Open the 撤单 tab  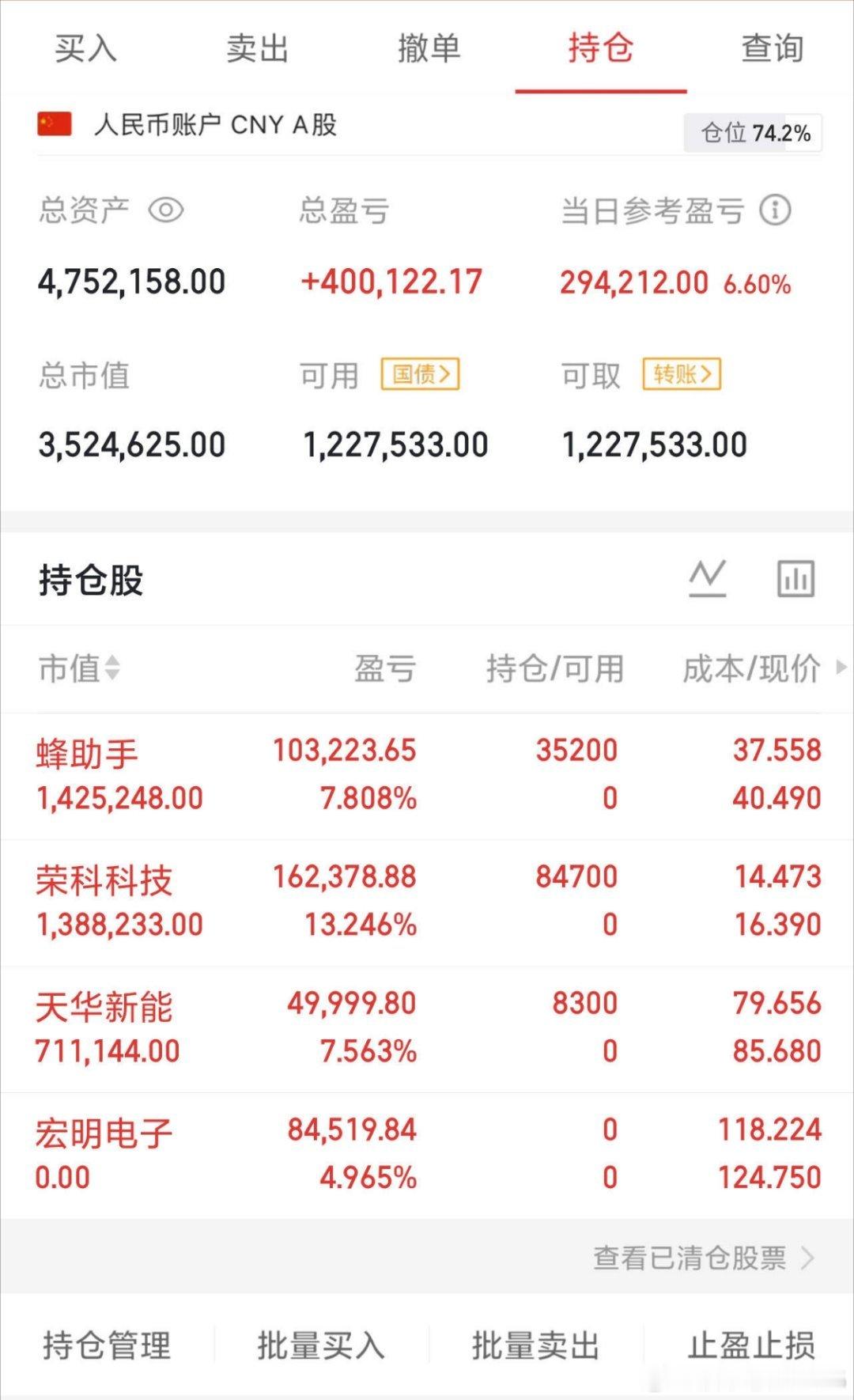429,49
